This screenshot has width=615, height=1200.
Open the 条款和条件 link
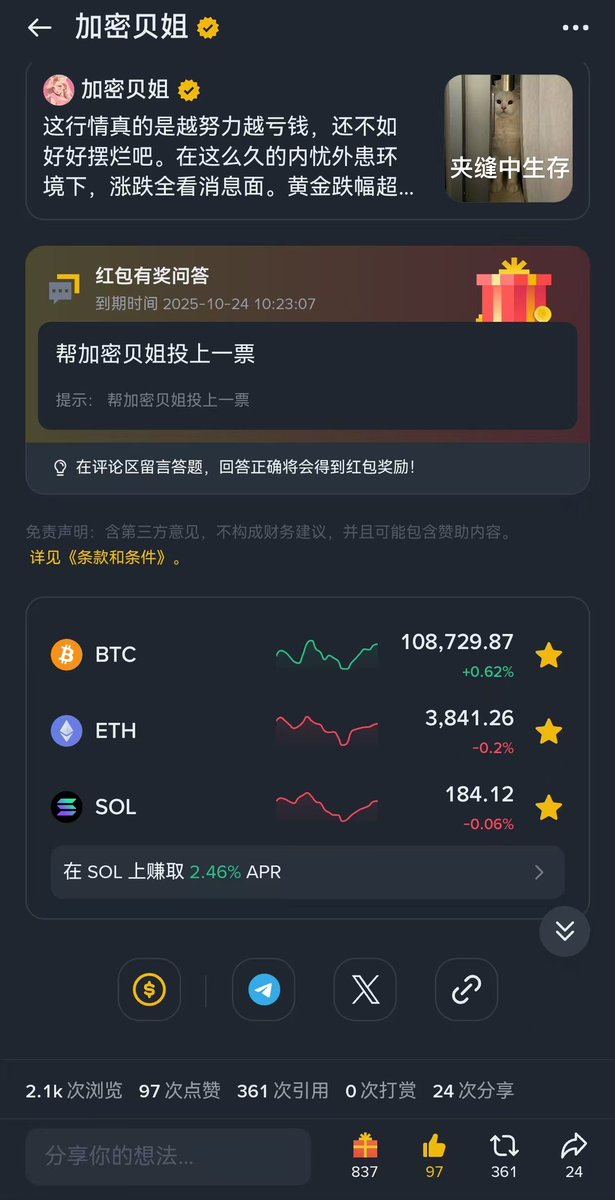click(105, 558)
